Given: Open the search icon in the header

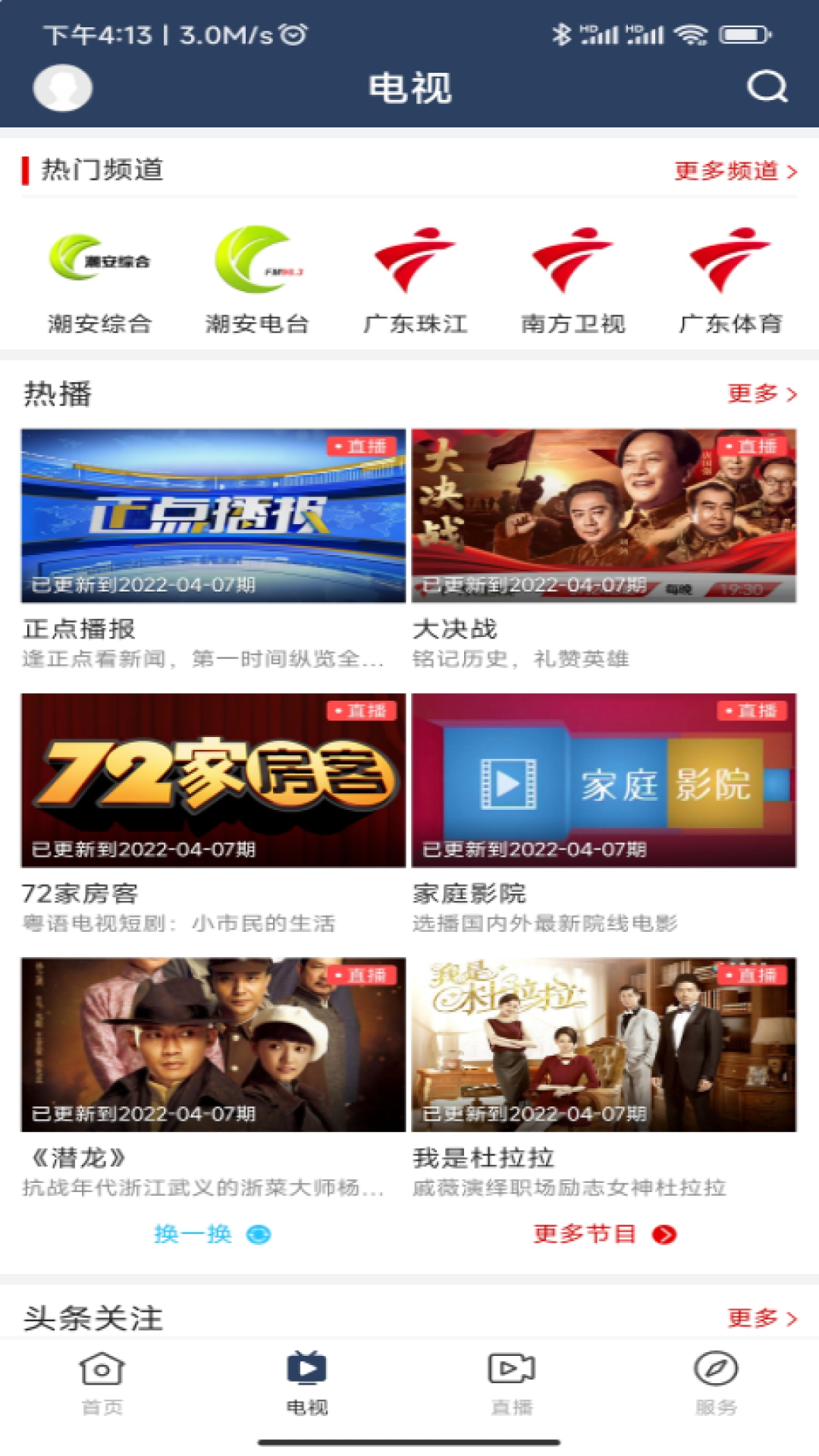Looking at the screenshot, I should tap(767, 87).
